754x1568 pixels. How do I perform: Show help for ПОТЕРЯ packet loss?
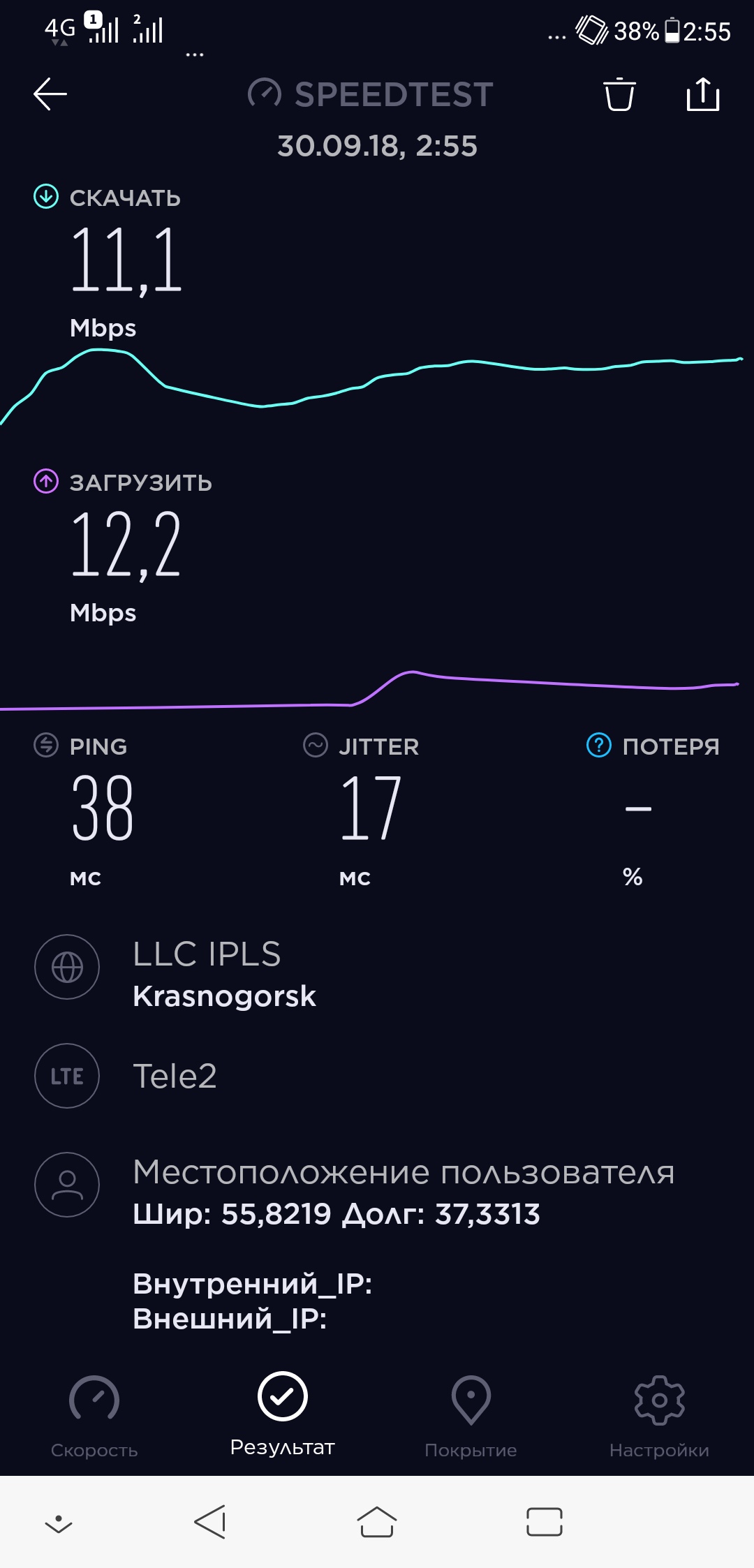point(599,746)
